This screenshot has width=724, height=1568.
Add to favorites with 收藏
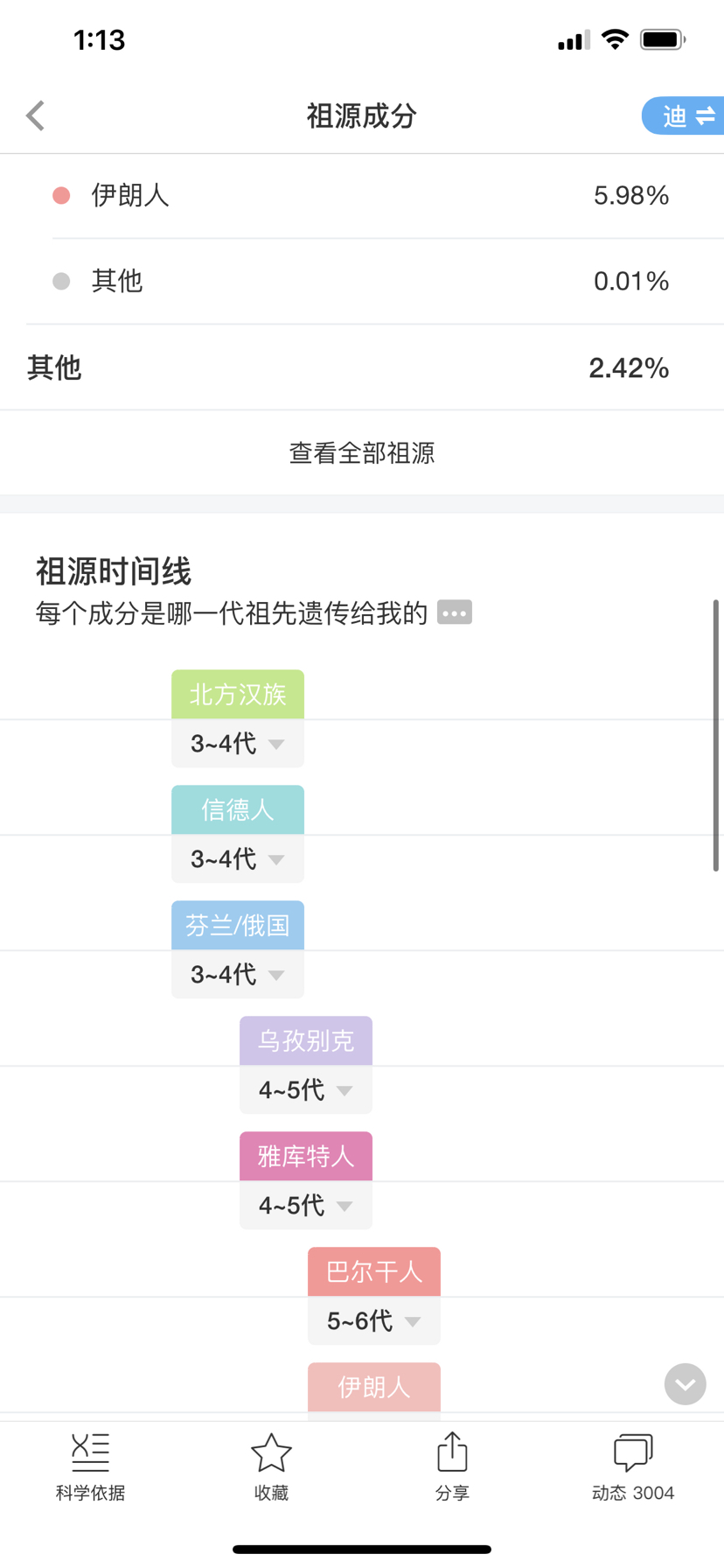point(271,1467)
